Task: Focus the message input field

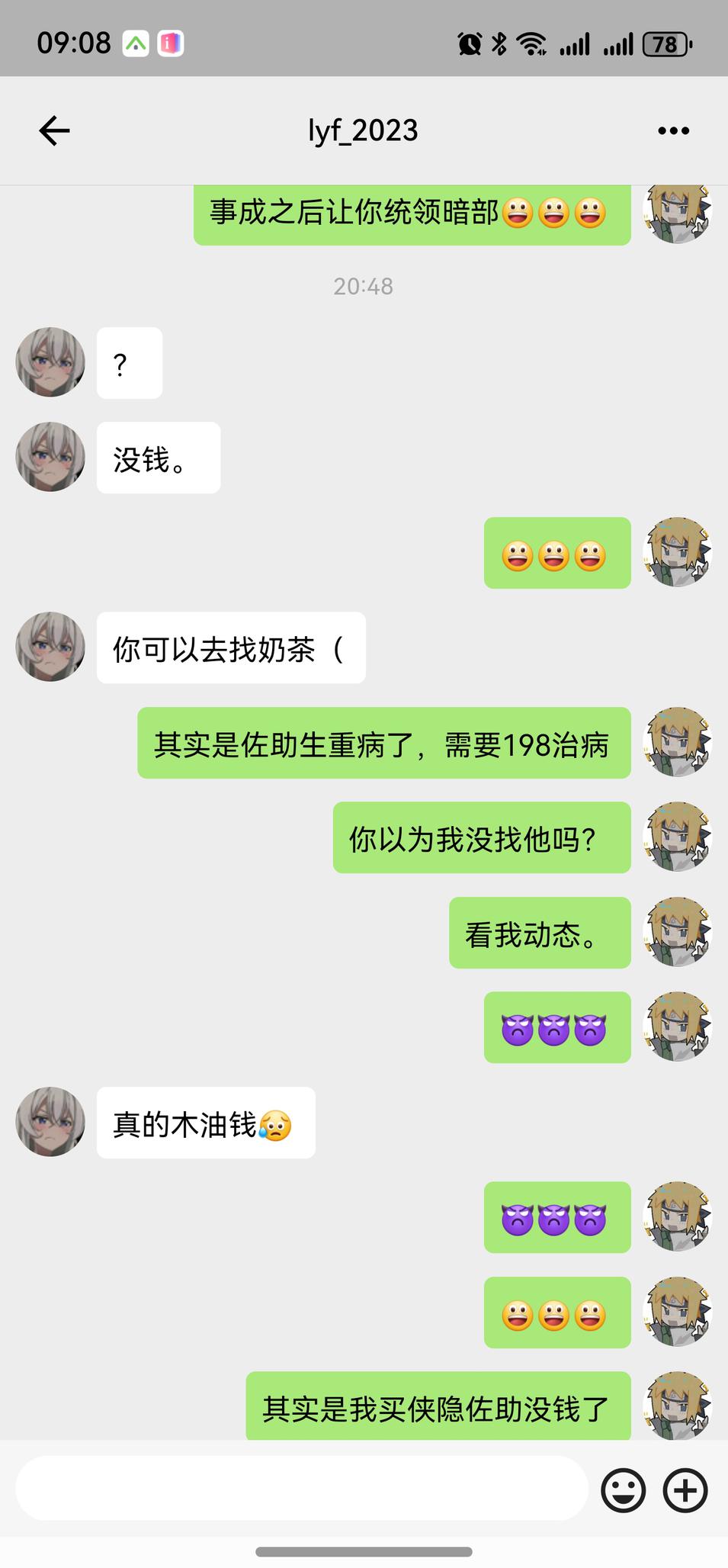Action: 301,1489
